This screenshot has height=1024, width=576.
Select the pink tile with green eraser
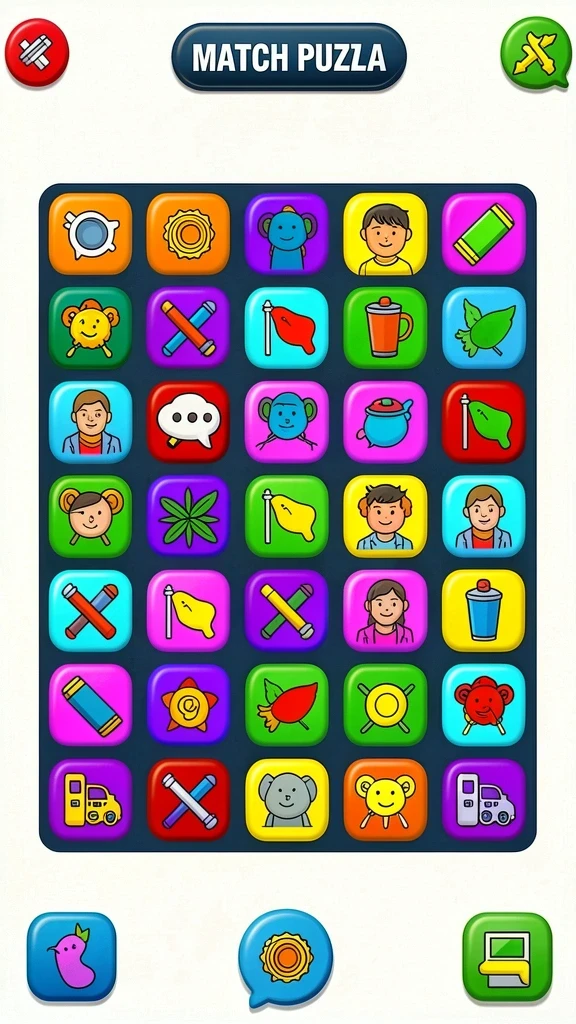484,233
